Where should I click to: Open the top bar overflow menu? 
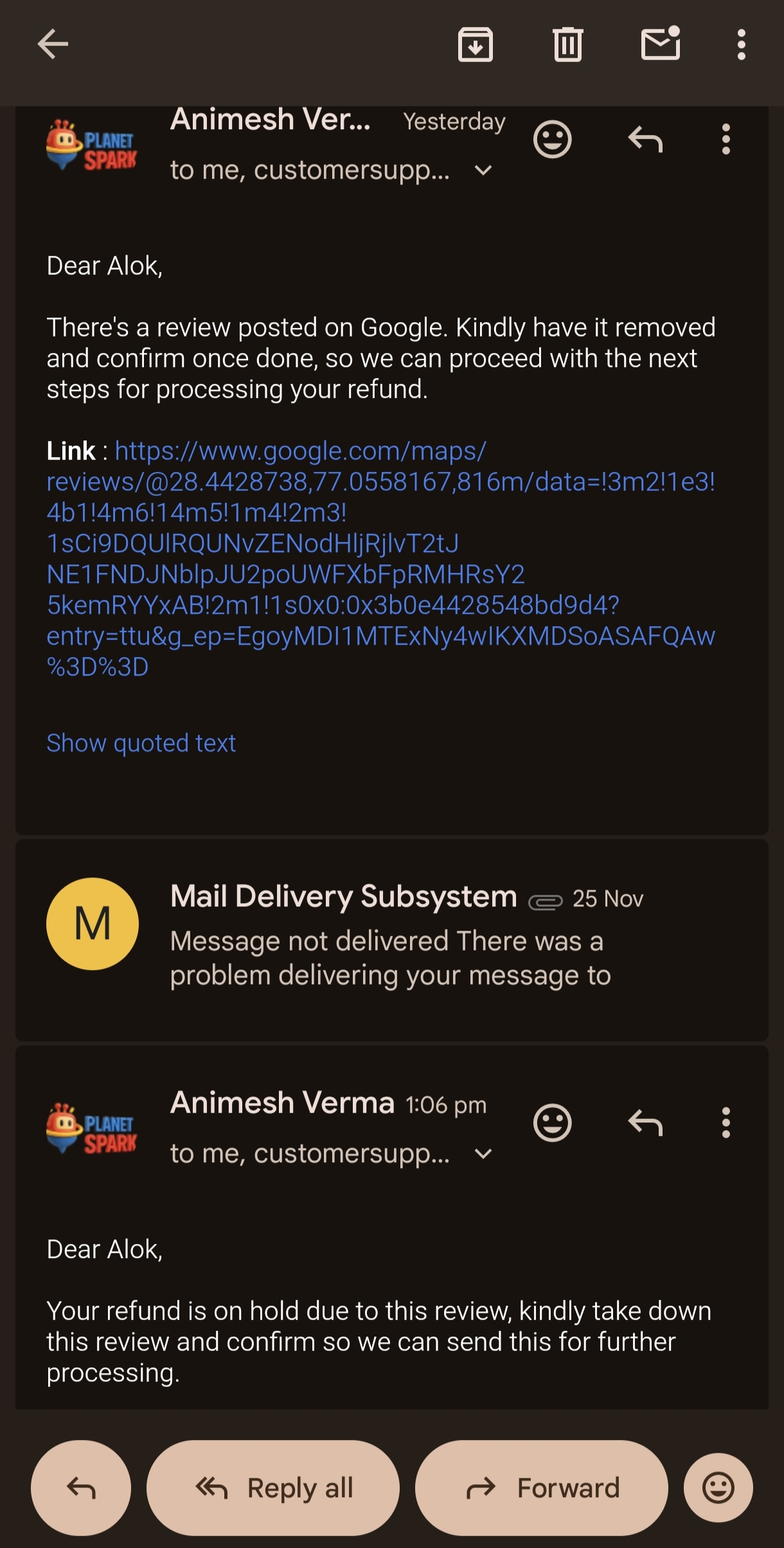pos(741,44)
